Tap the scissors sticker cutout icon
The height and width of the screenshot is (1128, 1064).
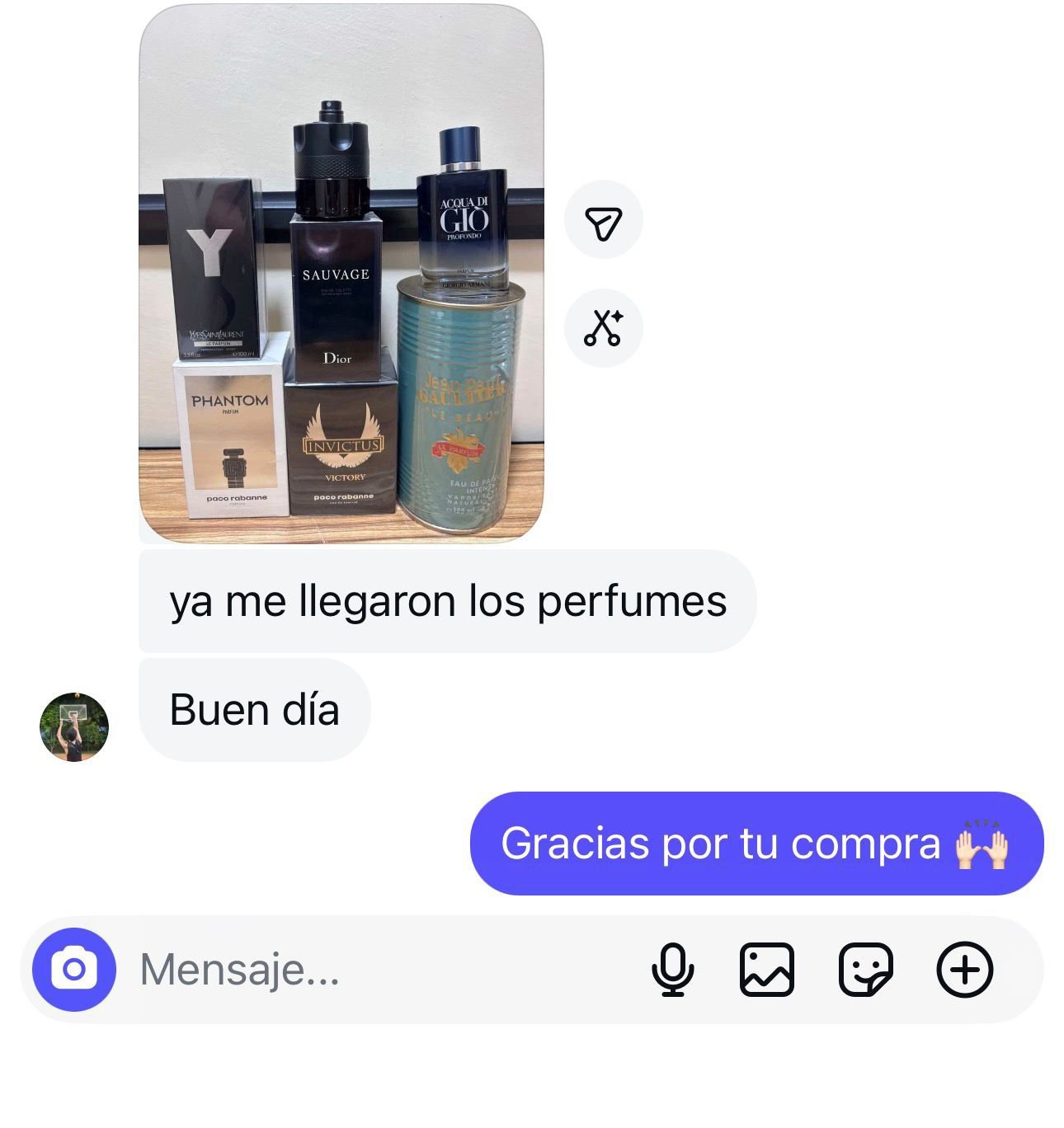(603, 328)
